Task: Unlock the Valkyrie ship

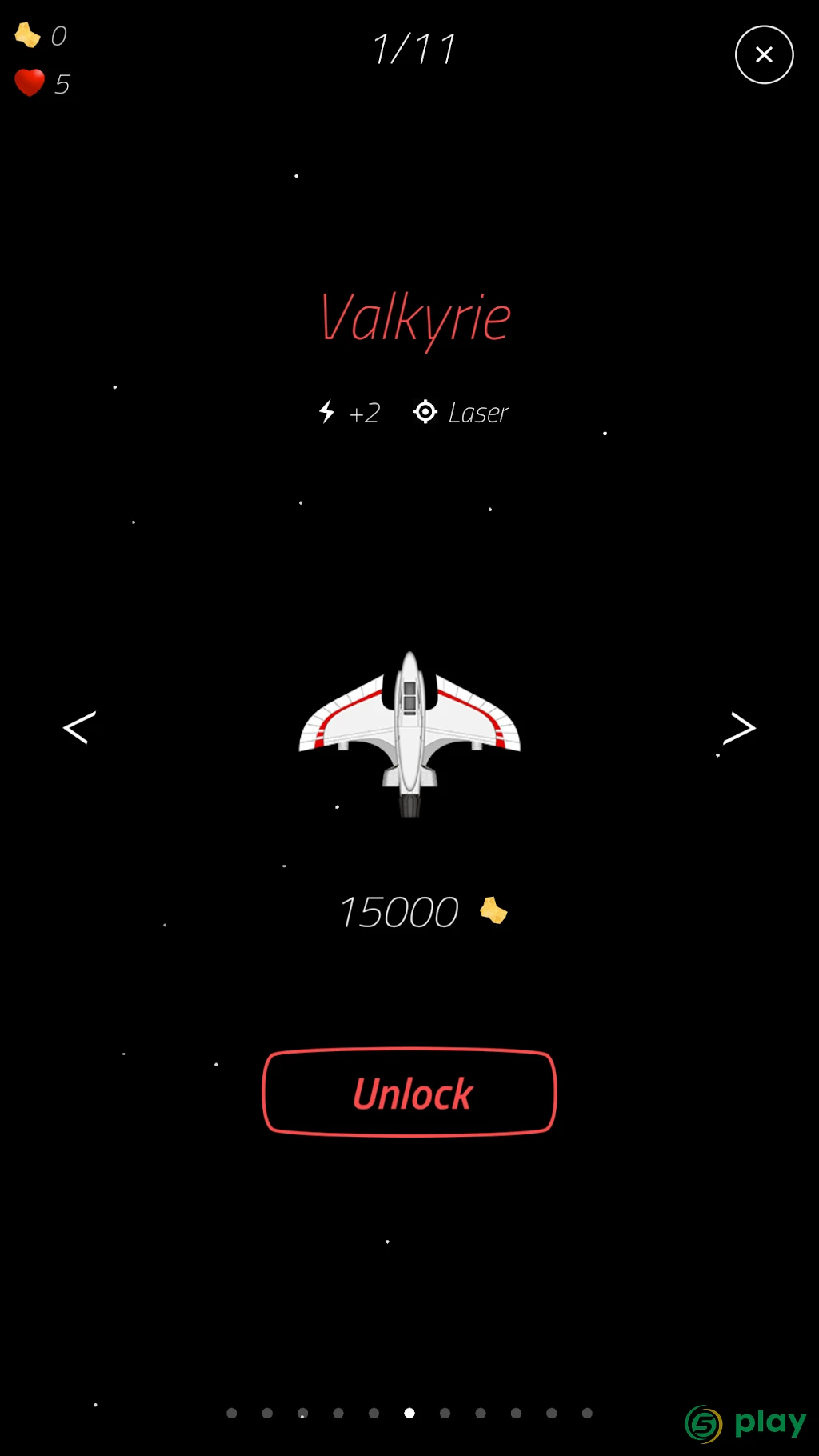Action: (409, 1092)
